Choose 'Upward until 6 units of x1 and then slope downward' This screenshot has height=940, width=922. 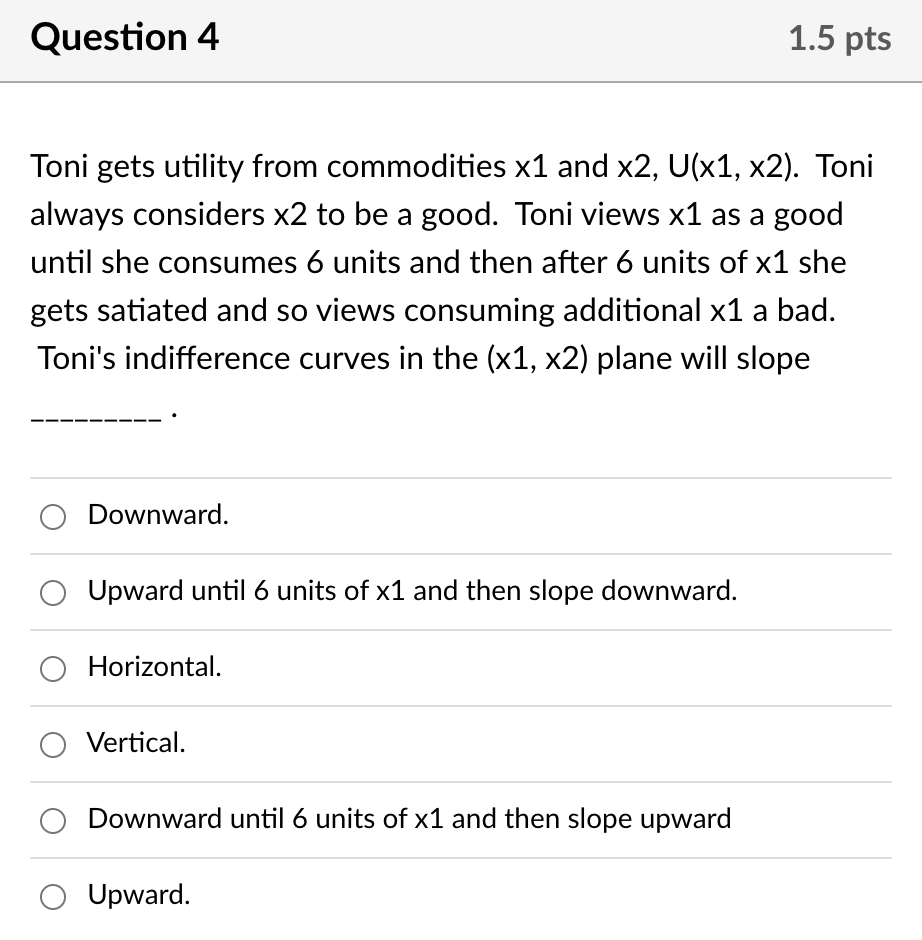point(53,593)
